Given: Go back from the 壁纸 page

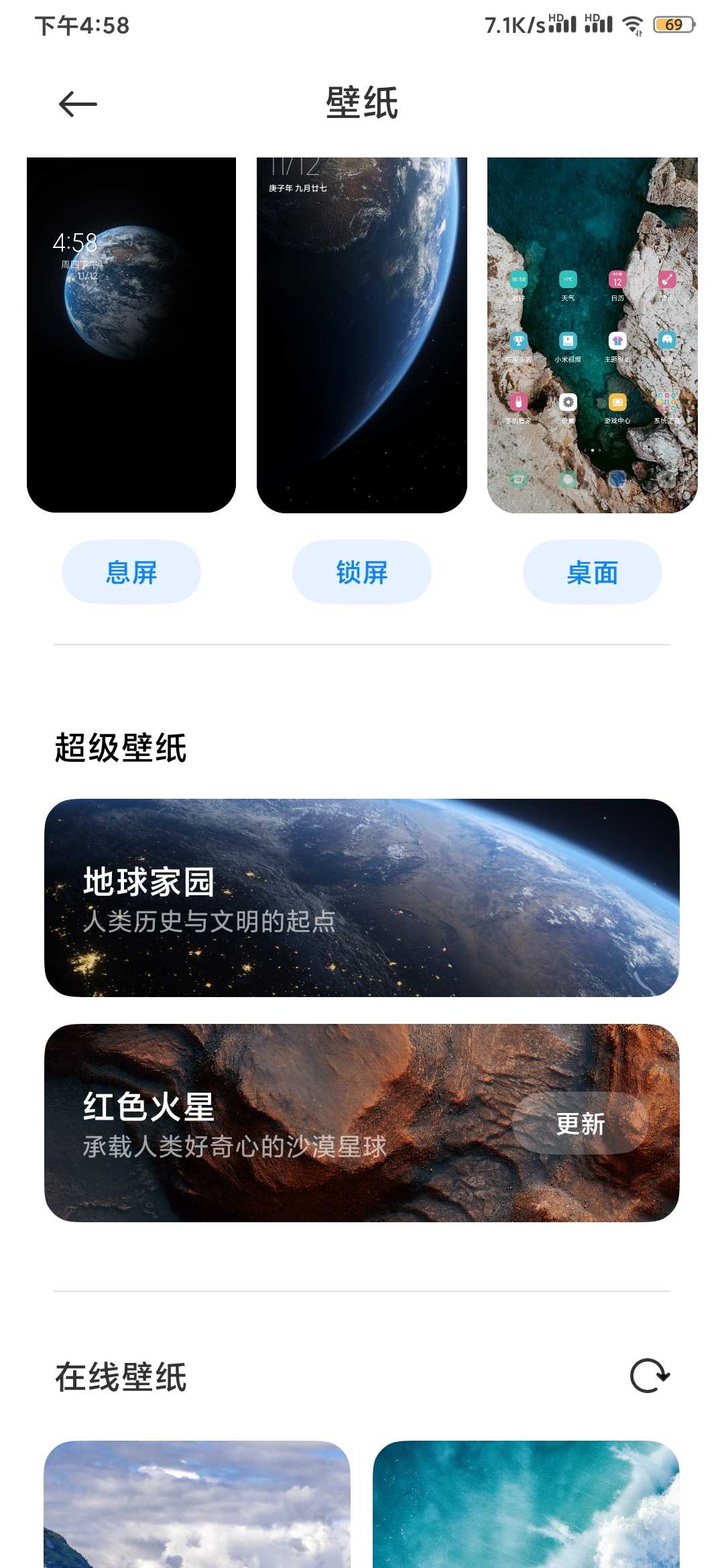Looking at the screenshot, I should tap(78, 104).
